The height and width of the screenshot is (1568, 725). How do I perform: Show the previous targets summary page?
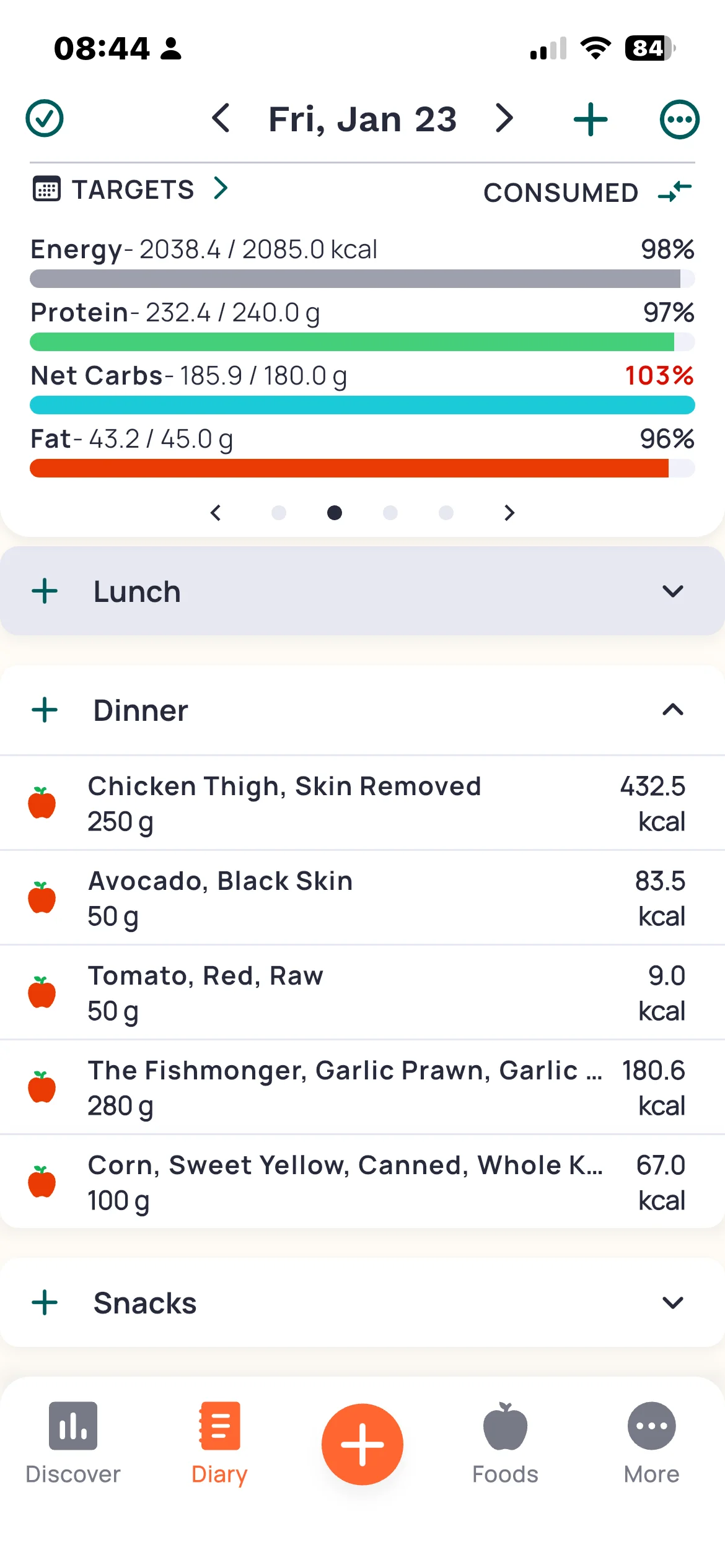point(216,513)
